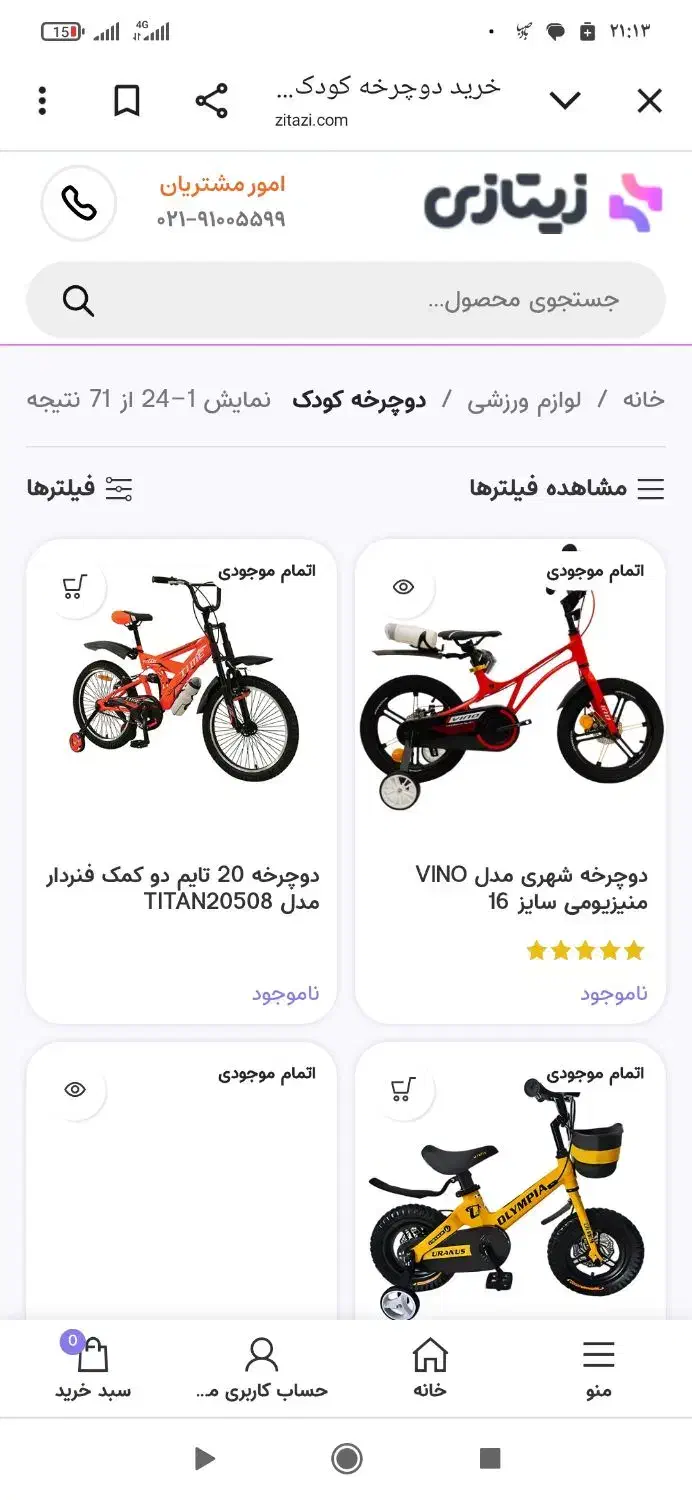Screen dimensions: 692x1500
Task: Open the سبد خرید cart tab
Action: [93, 1368]
